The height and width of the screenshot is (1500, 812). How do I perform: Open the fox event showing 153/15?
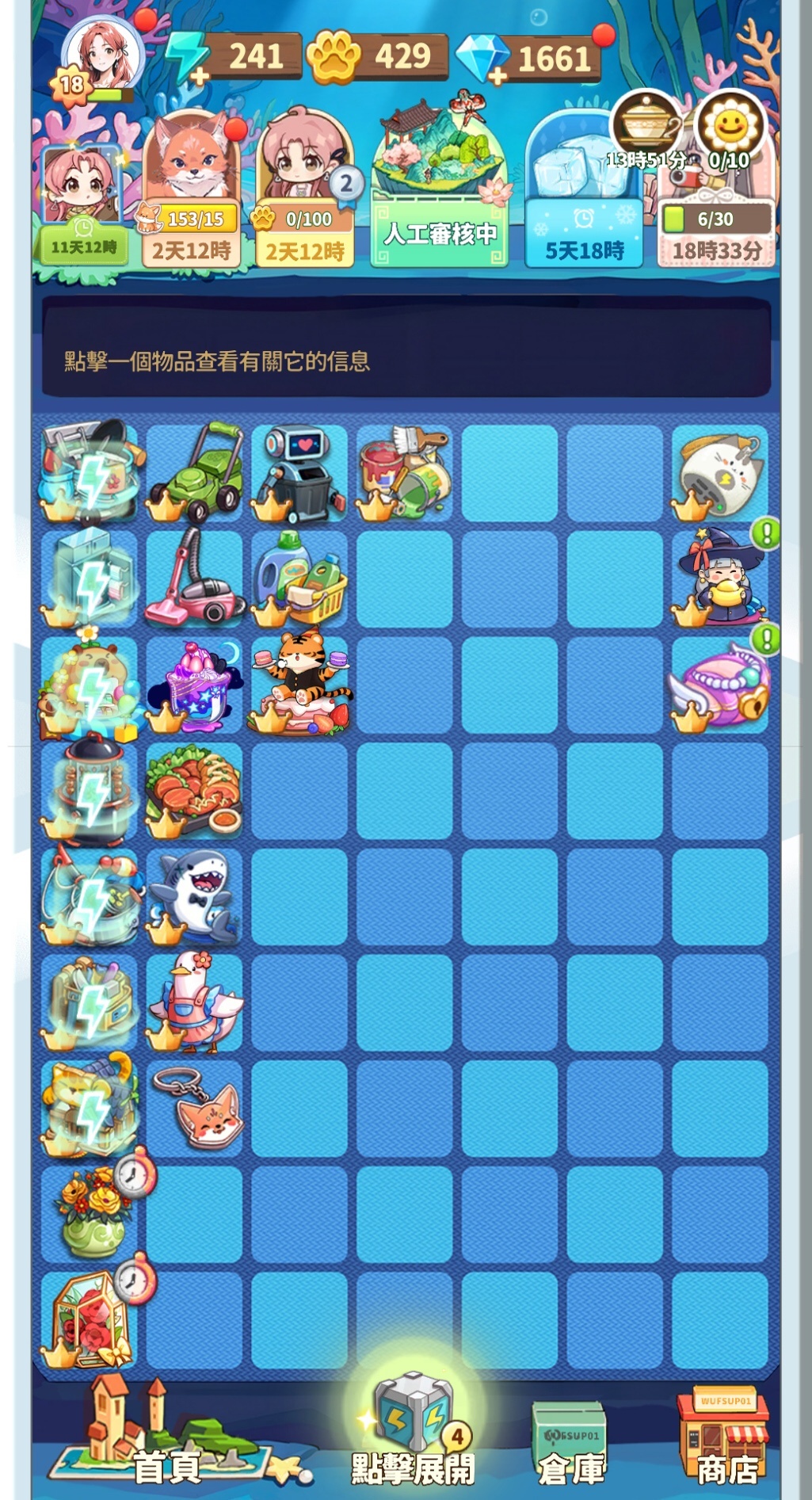click(193, 190)
